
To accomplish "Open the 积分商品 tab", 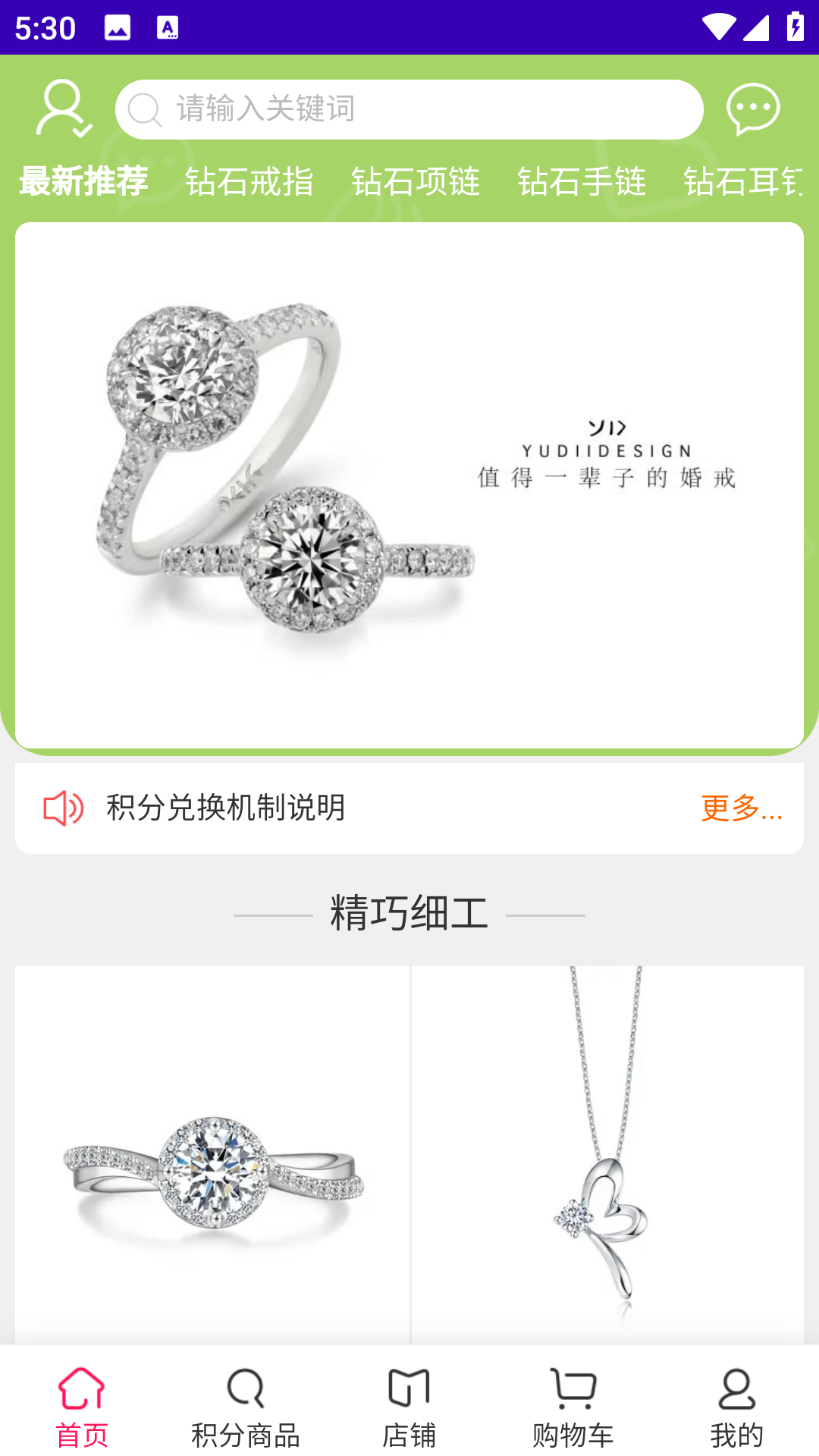I will click(246, 1407).
